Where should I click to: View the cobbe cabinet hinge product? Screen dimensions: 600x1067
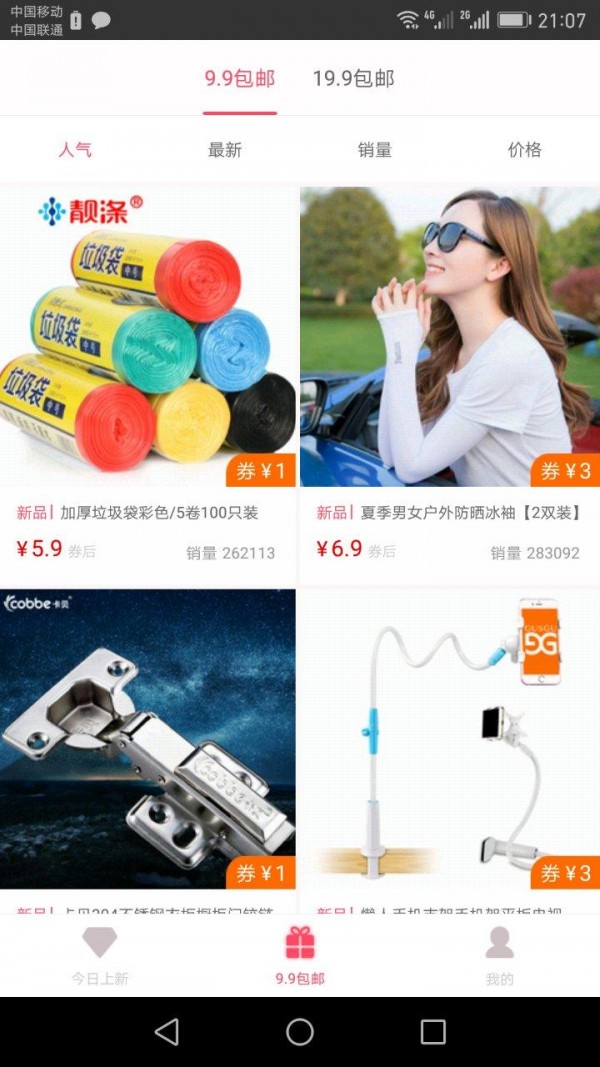[148, 740]
